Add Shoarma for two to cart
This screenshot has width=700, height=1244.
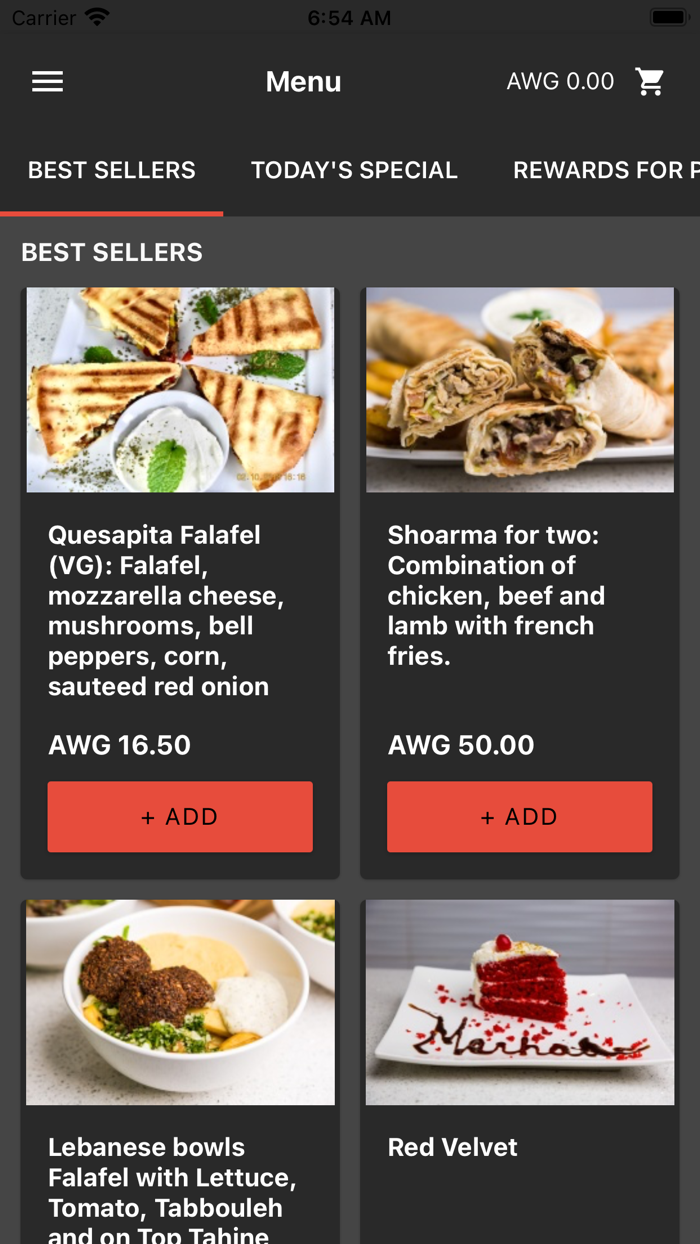tap(519, 817)
